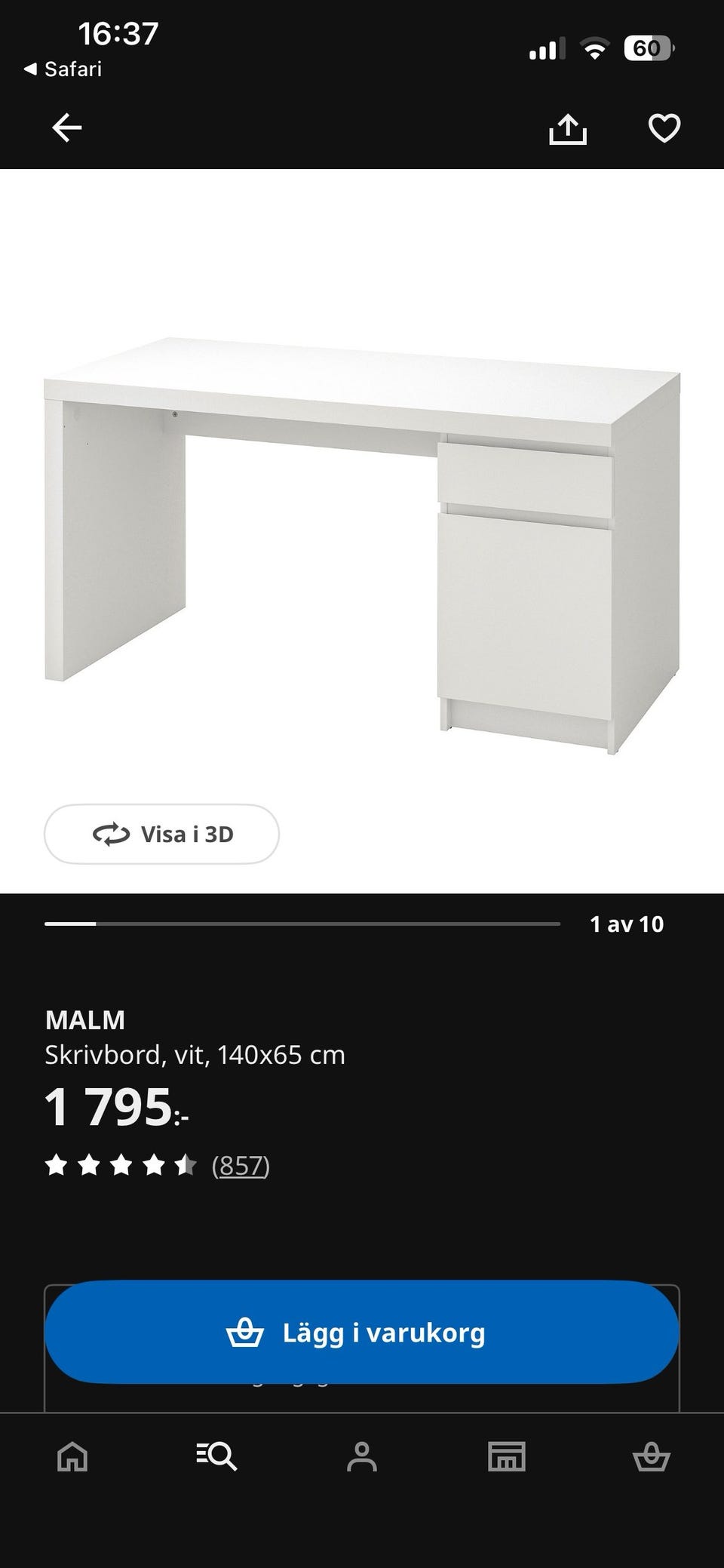Tap the 16:37 clock in the status bar
Image resolution: width=724 pixels, height=1568 pixels.
[x=118, y=32]
